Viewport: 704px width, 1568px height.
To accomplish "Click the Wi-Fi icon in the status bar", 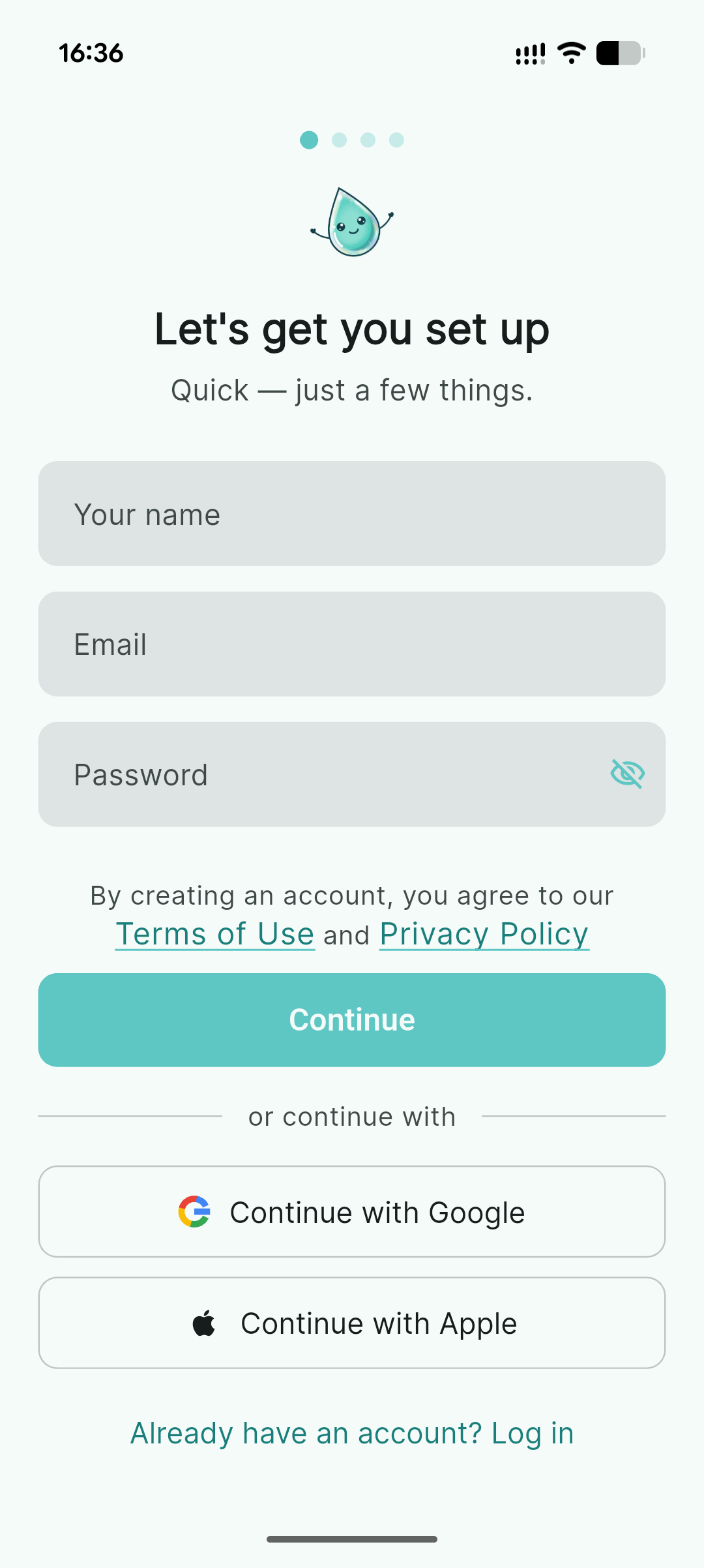I will pyautogui.click(x=570, y=53).
